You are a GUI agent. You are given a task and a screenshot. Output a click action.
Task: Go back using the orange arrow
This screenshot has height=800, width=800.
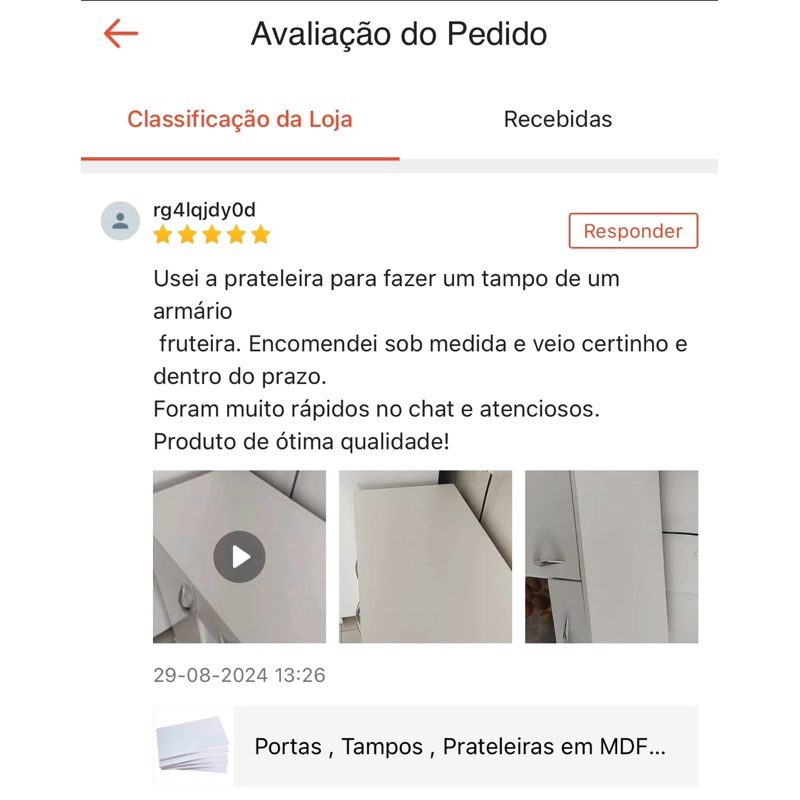tap(121, 34)
